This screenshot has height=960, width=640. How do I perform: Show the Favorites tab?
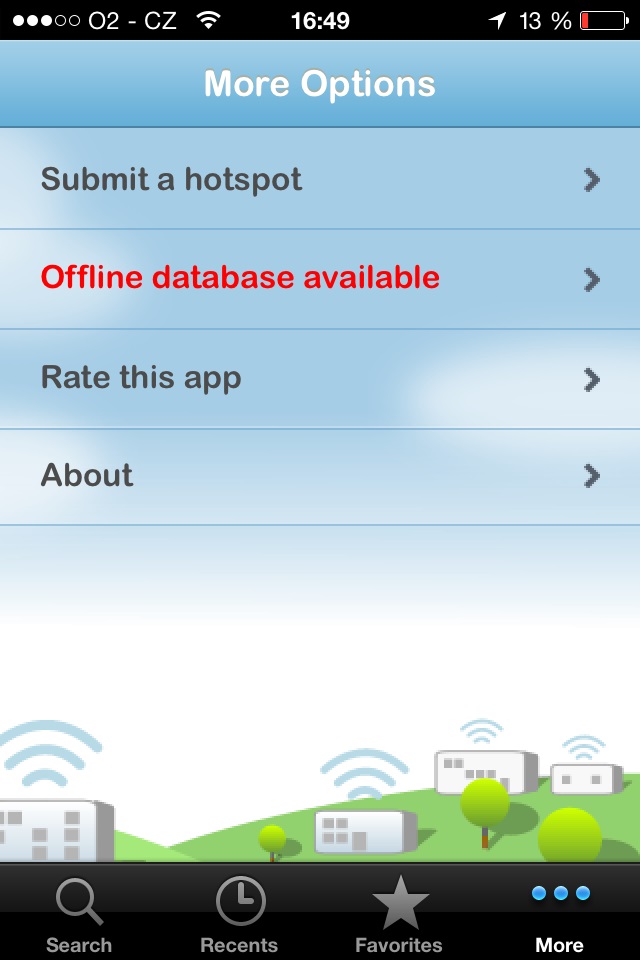point(399,914)
